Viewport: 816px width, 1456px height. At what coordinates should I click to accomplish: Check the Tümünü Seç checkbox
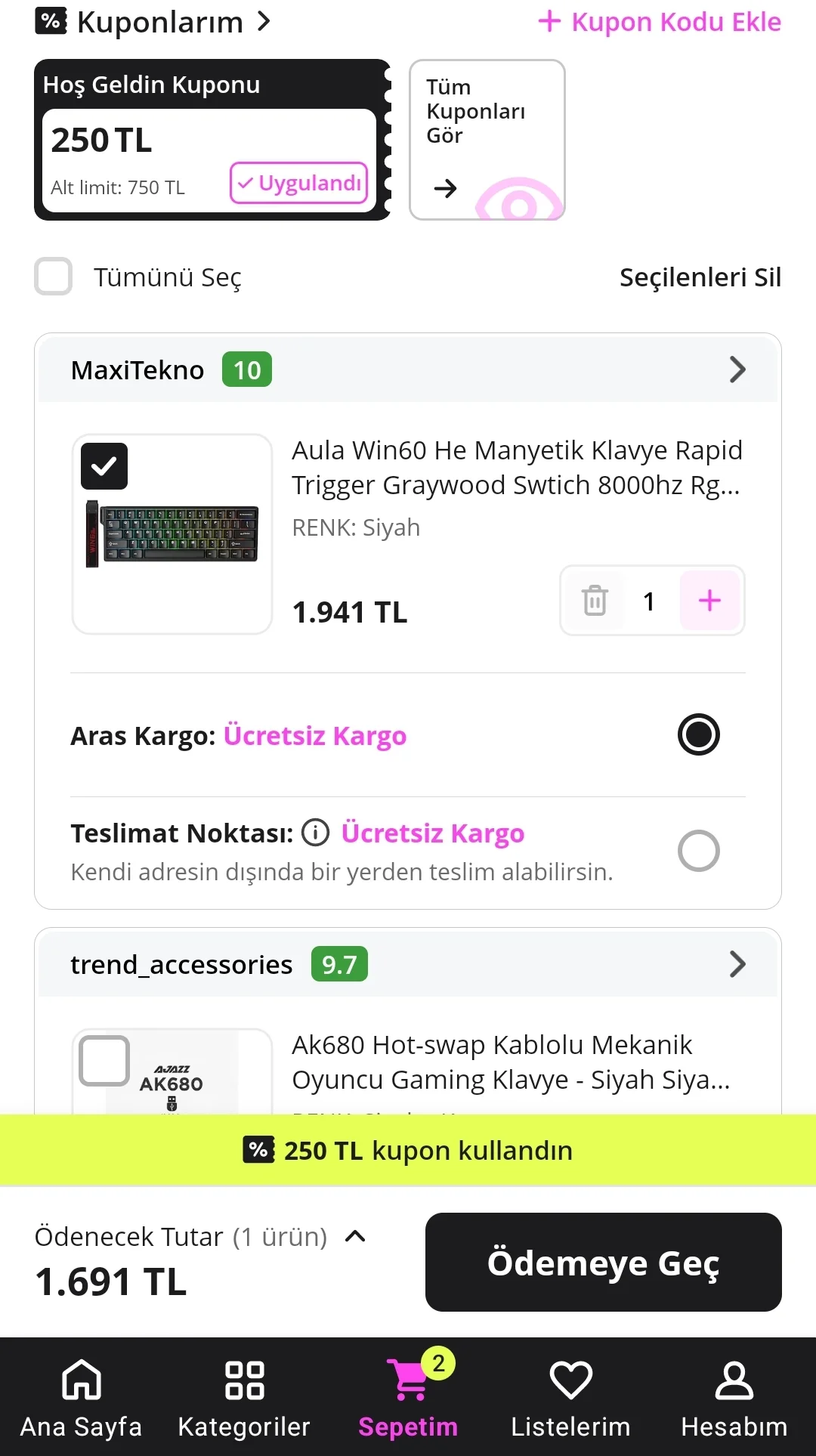pos(54,277)
